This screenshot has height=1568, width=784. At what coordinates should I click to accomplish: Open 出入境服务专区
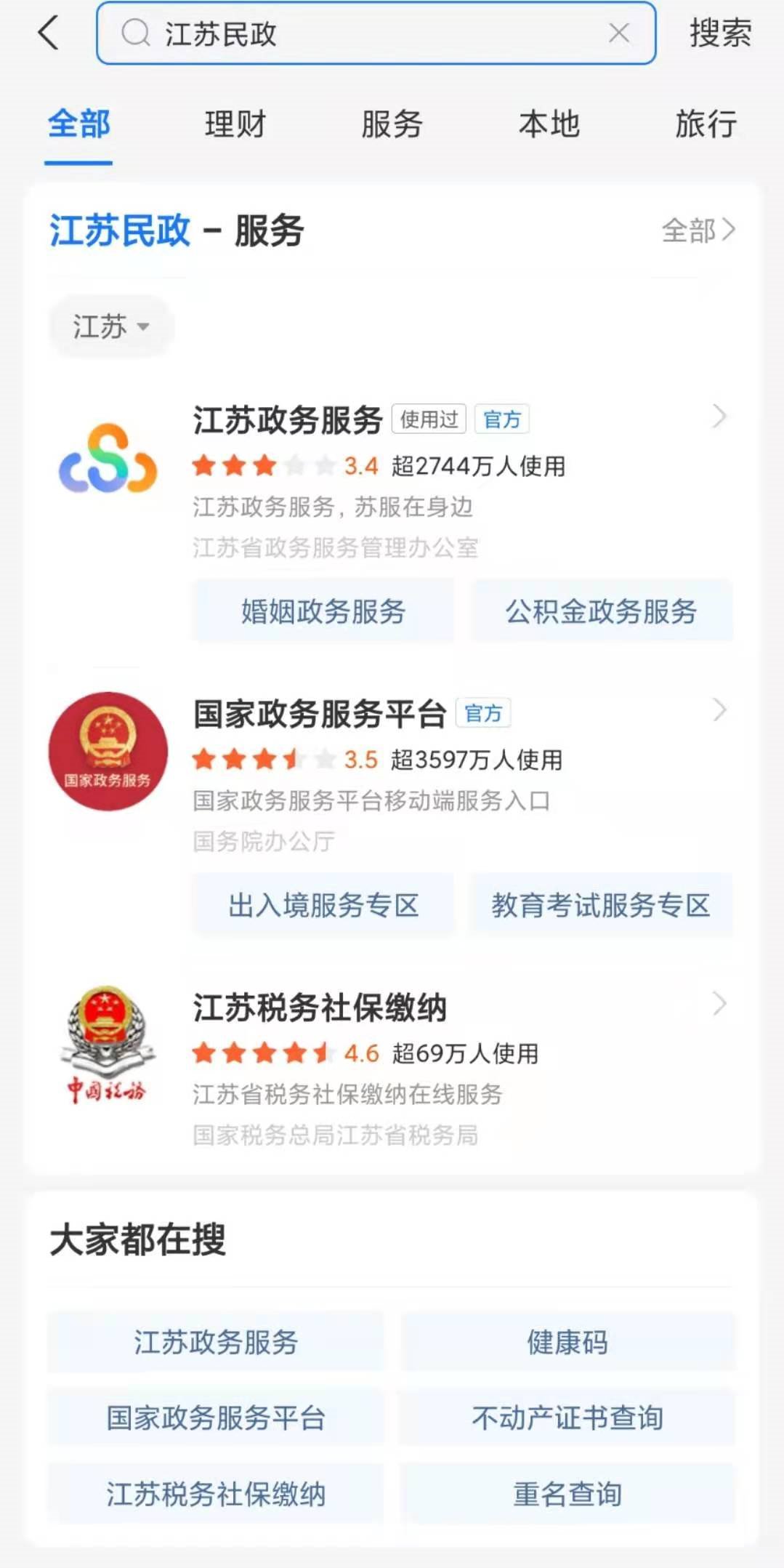point(323,906)
